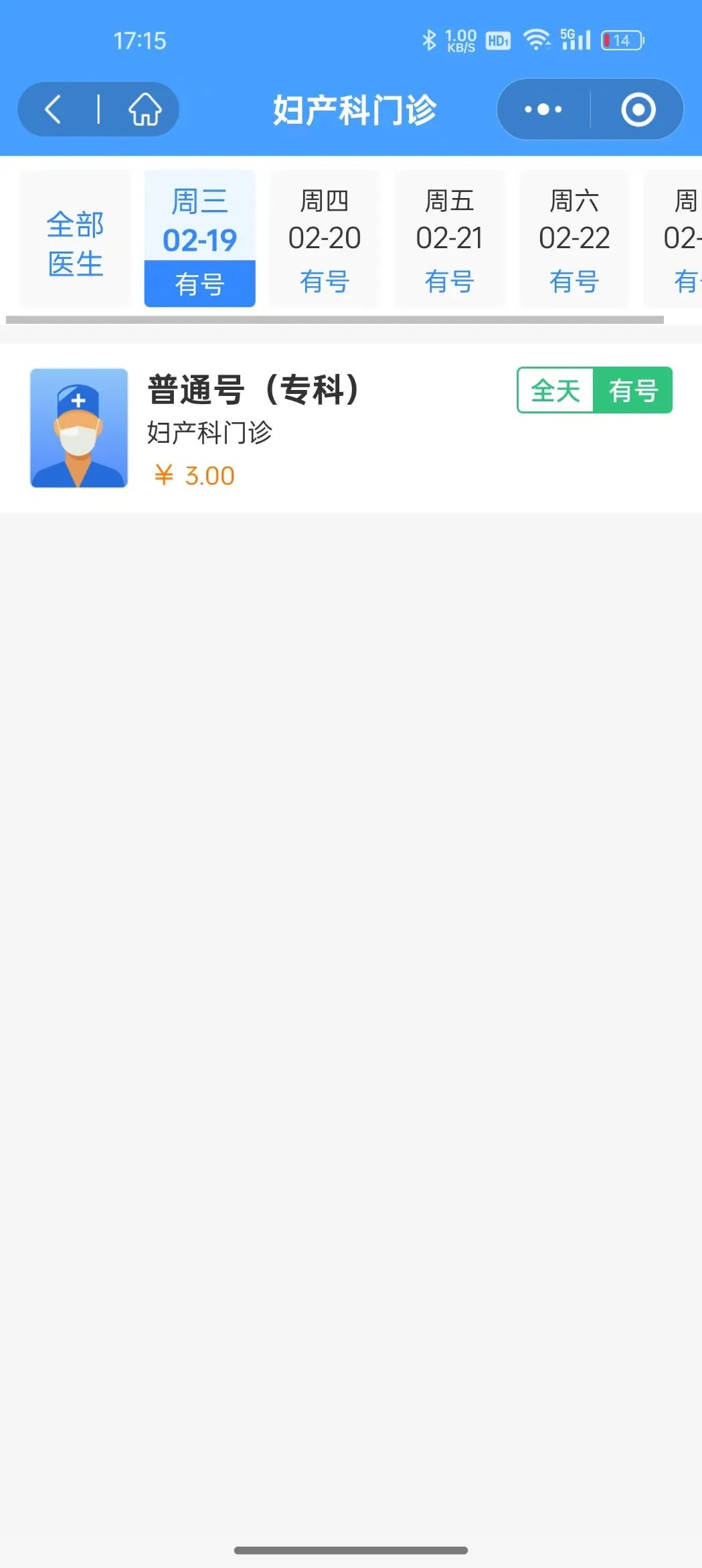
Task: Switch to 周五 02-21 date
Action: pos(449,238)
